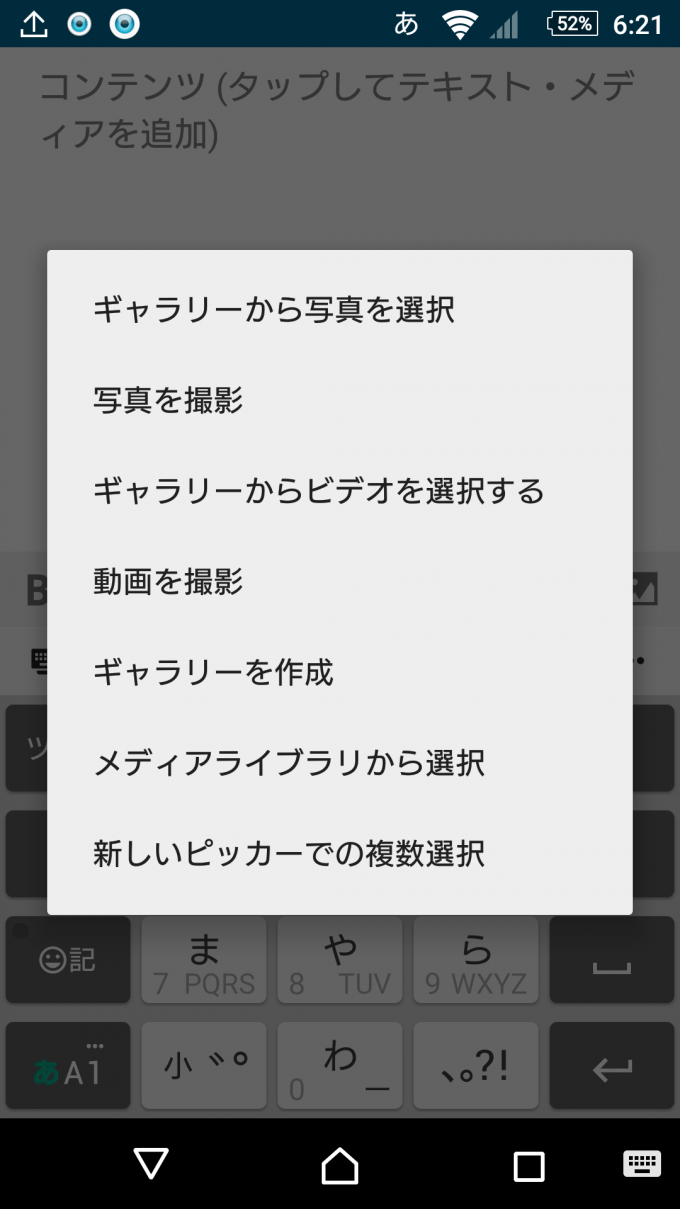
Task: Select 新しいピッカーでの複数選択 option
Action: tap(340, 853)
